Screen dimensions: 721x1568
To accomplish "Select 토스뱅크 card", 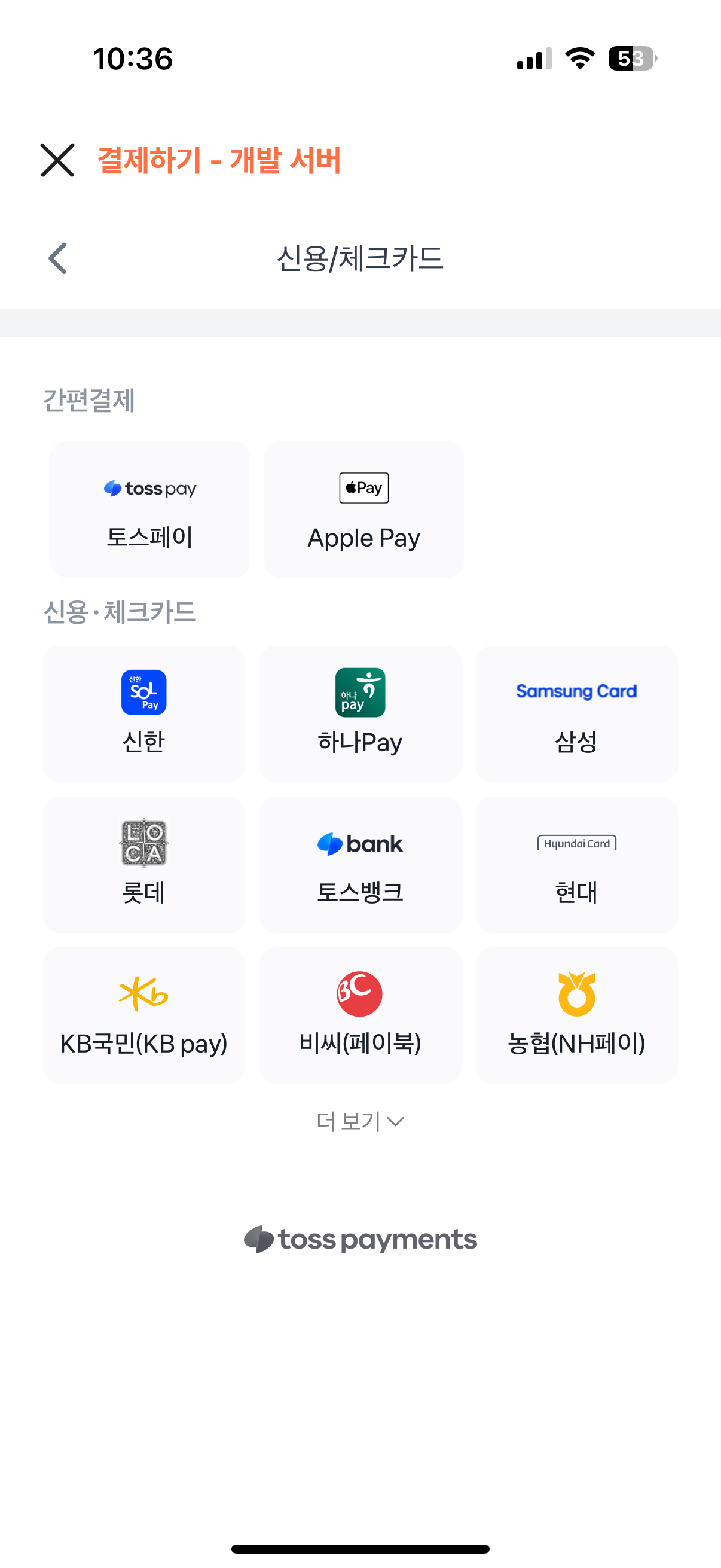I will coord(359,864).
